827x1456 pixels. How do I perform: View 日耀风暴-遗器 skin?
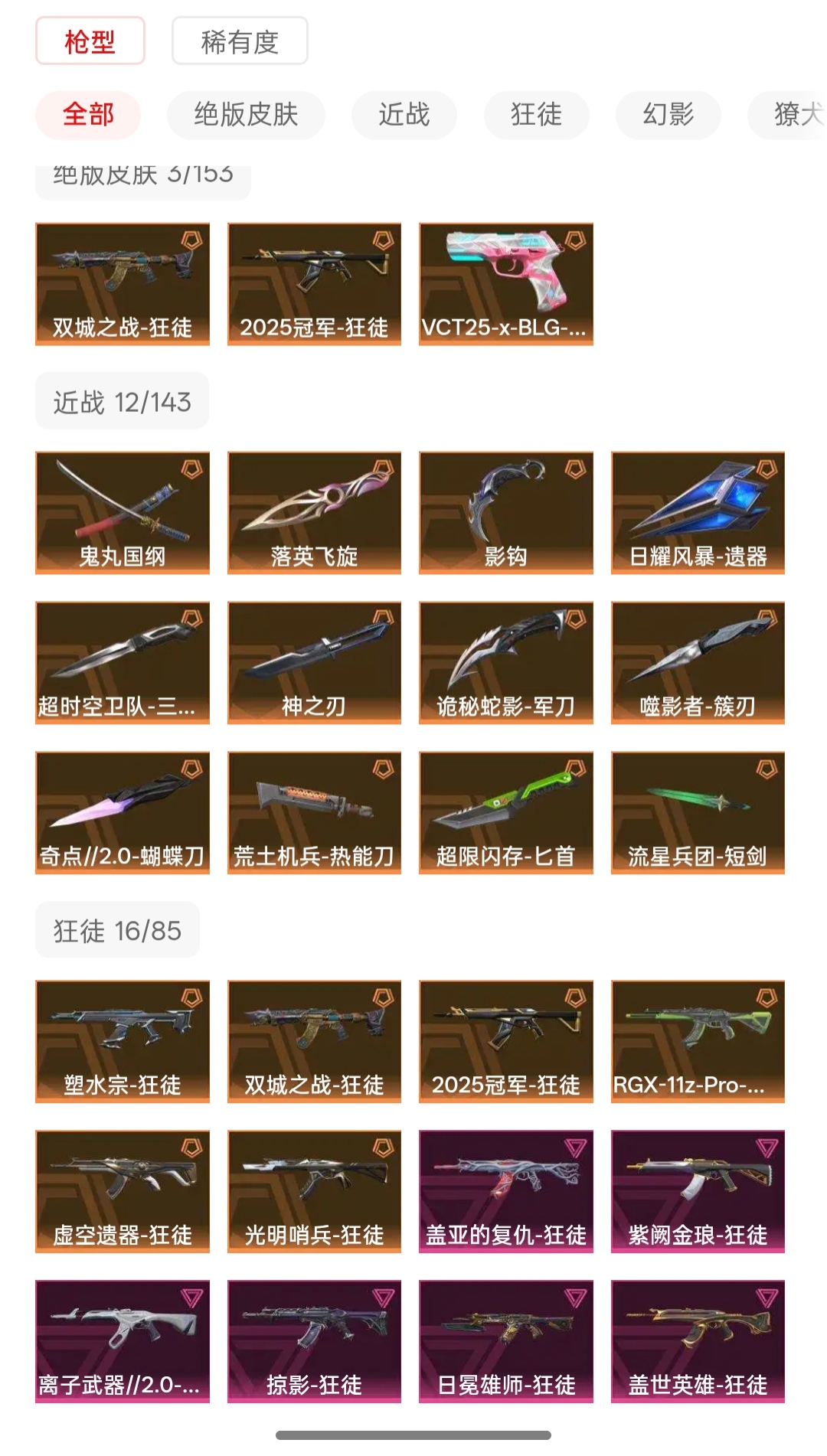(x=698, y=512)
